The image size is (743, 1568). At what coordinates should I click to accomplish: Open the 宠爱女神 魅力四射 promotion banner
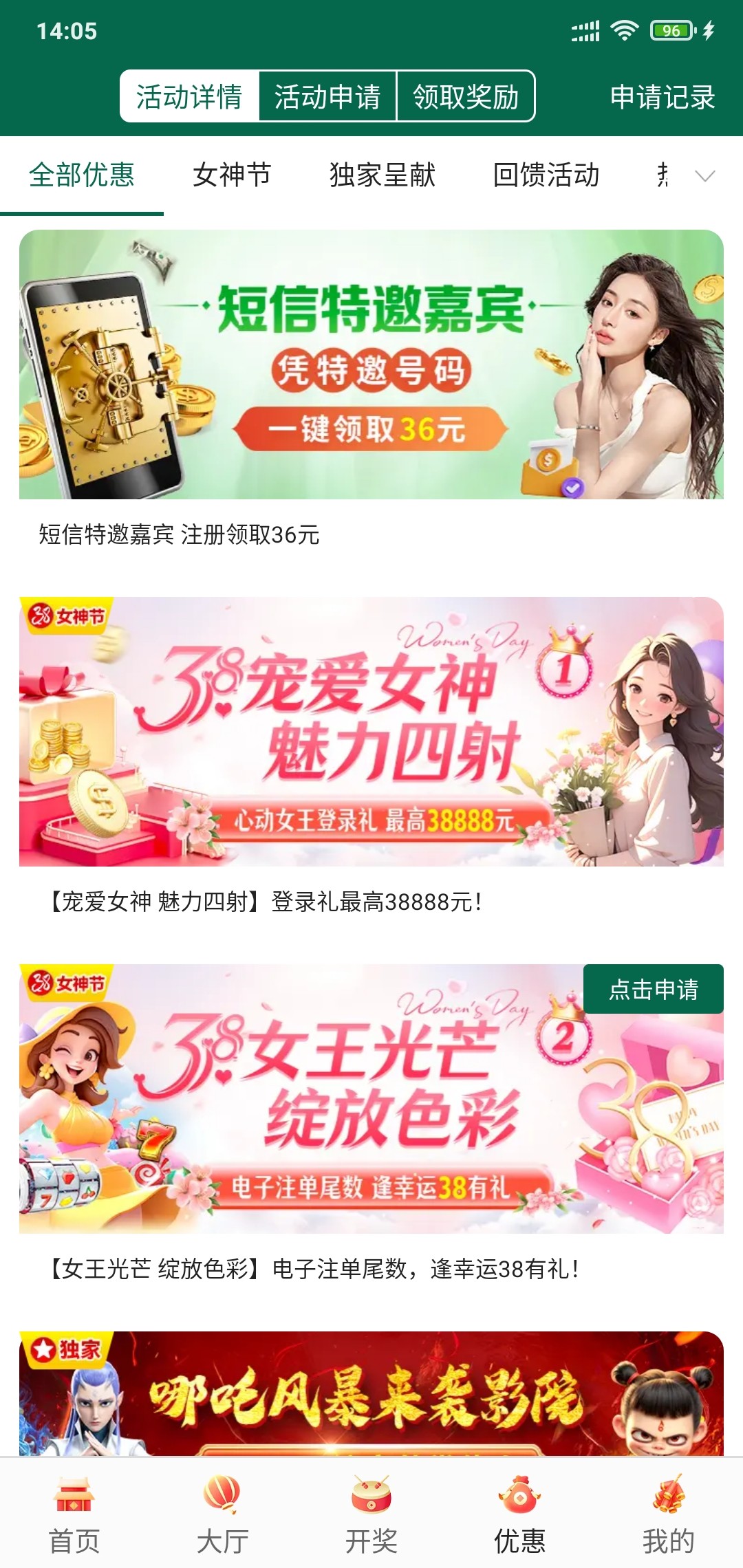(371, 731)
